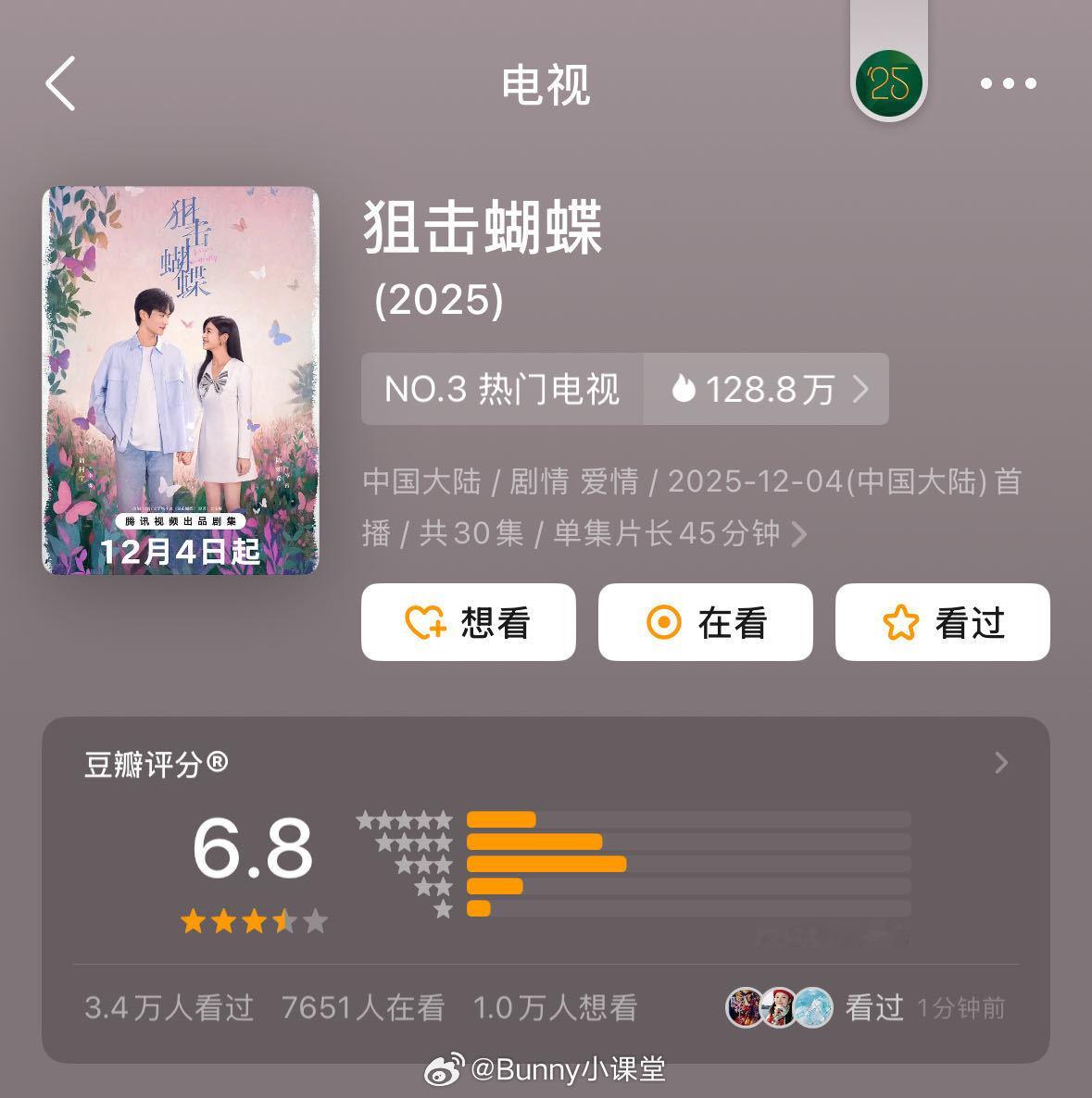1092x1098 pixels.
Task: Enable the 在看 watching status
Action: (705, 623)
